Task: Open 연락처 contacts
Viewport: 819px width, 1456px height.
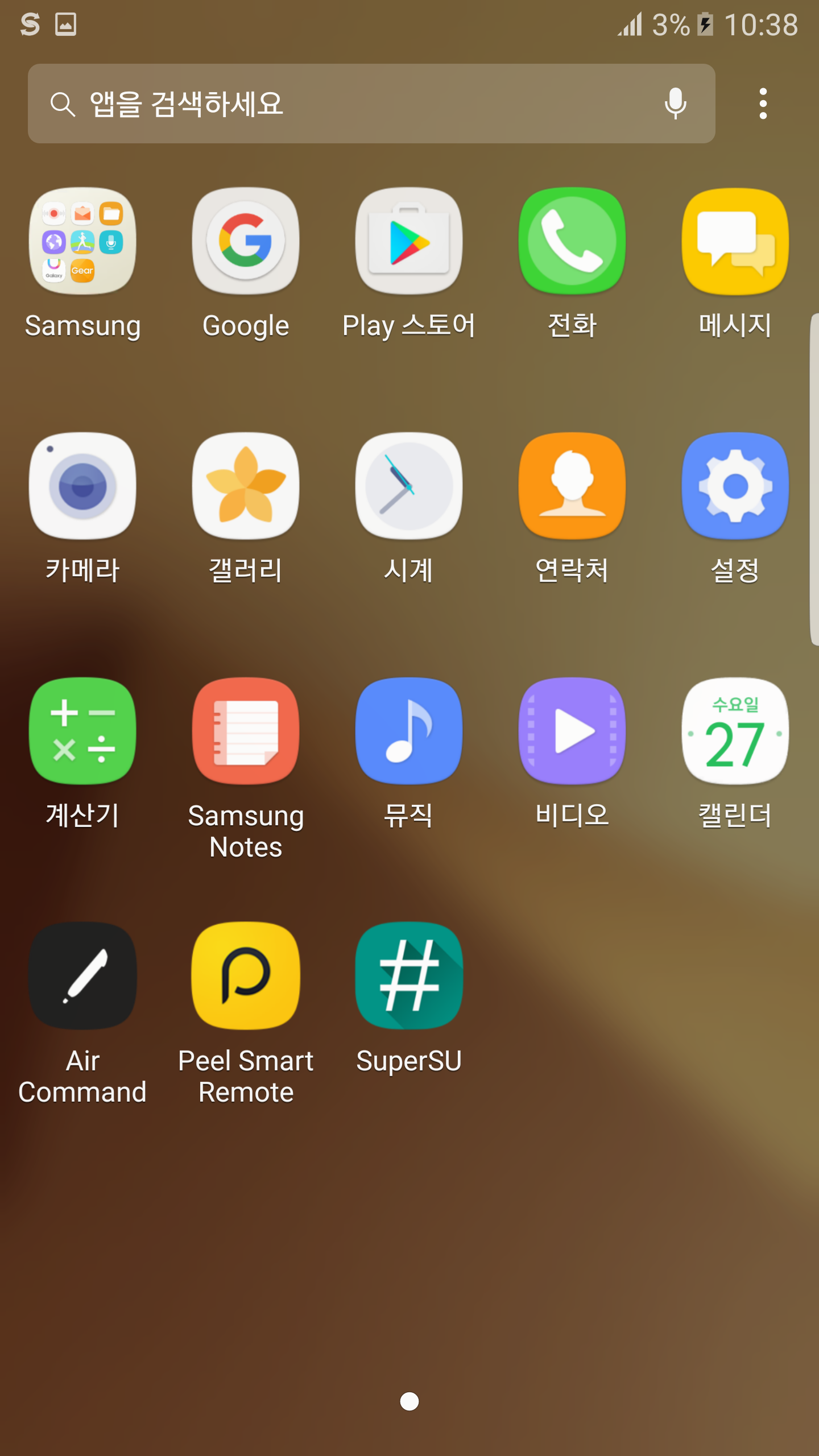Action: click(x=572, y=486)
